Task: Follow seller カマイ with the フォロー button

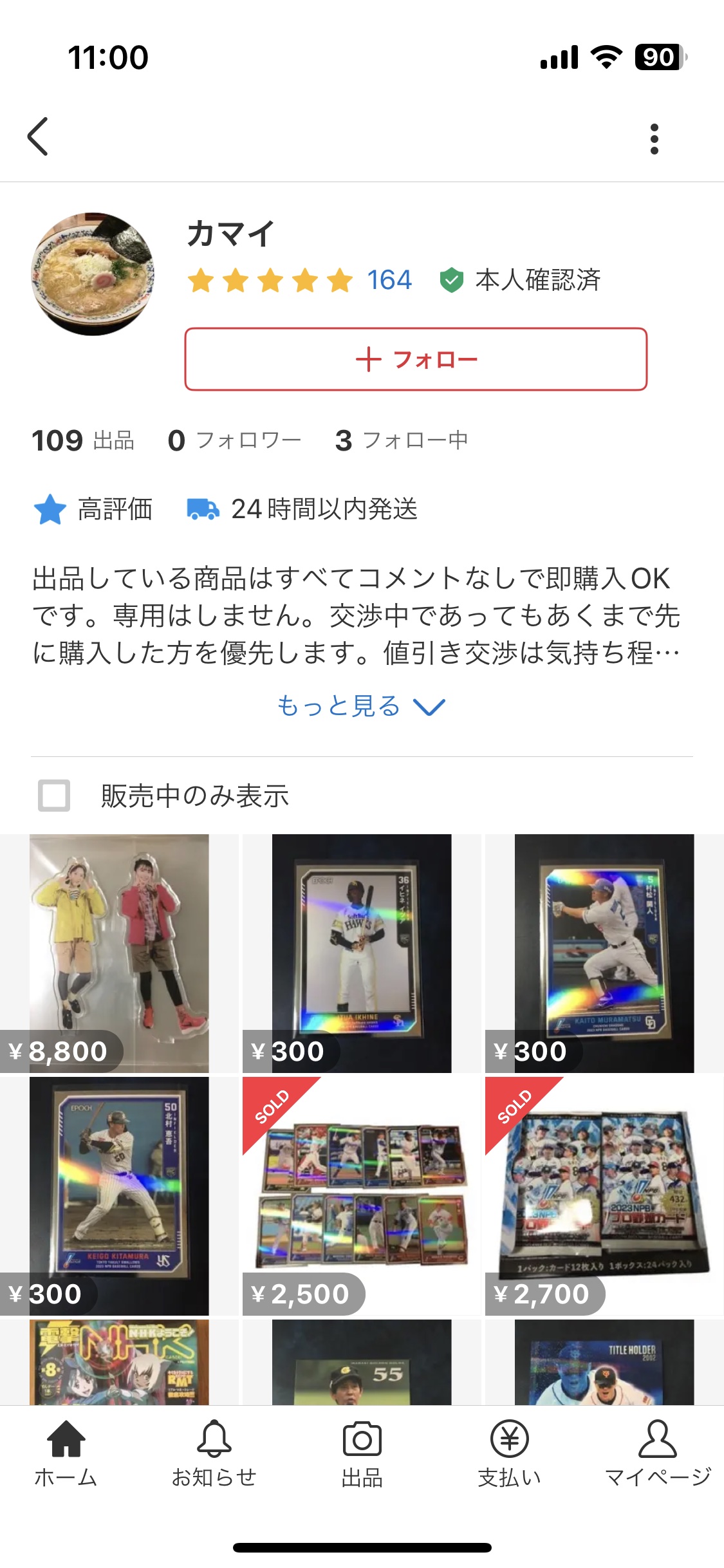Action: coord(416,359)
